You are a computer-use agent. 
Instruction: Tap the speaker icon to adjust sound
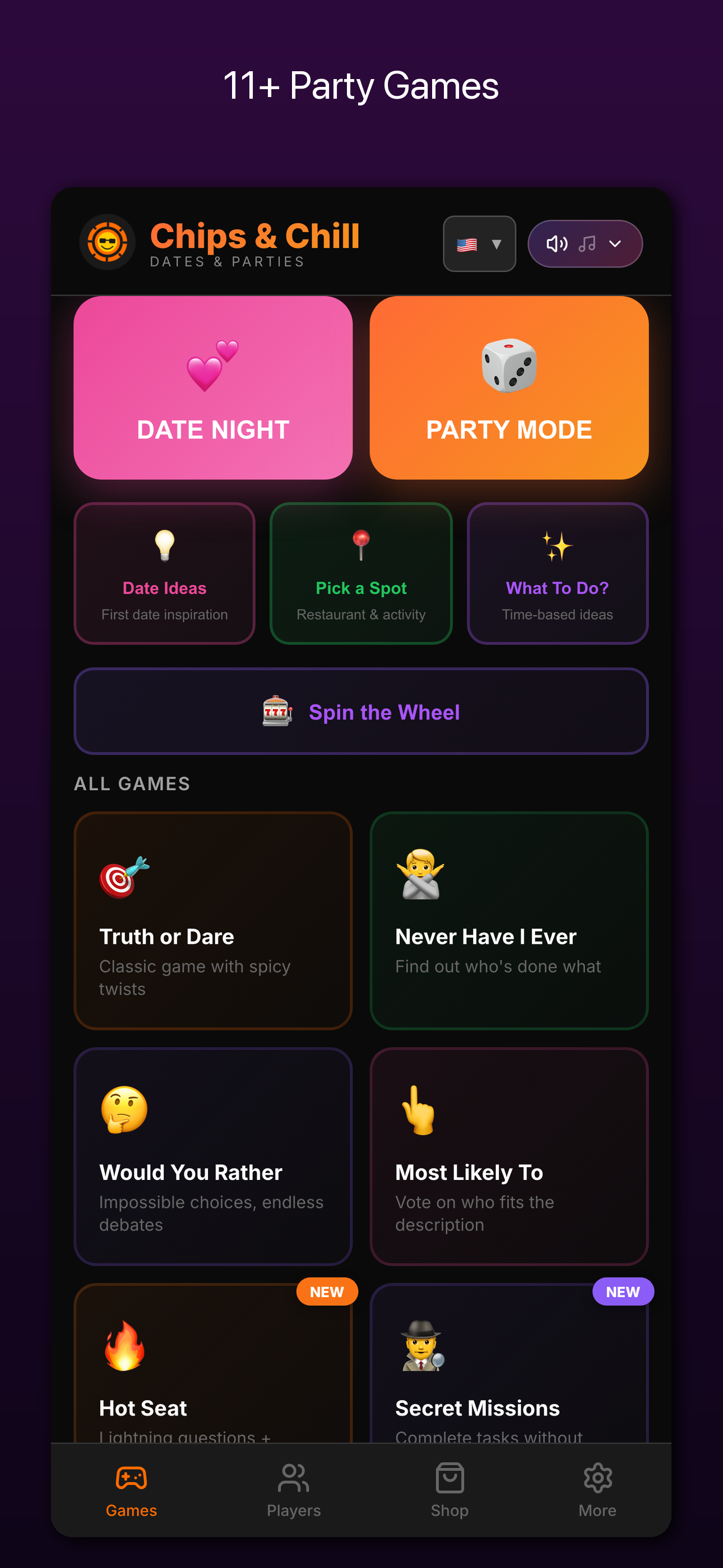tap(557, 243)
